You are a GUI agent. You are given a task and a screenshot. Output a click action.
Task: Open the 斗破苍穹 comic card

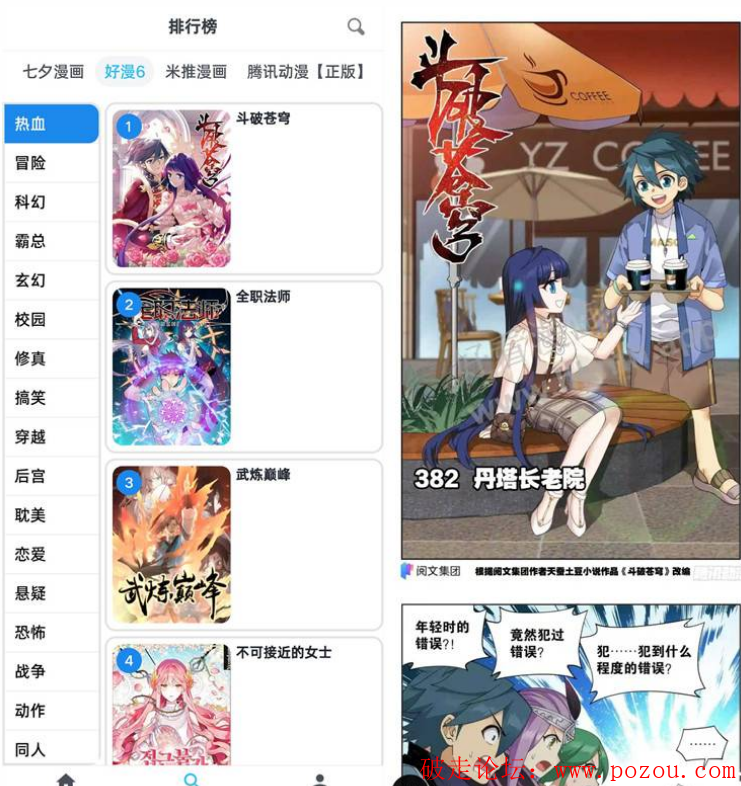(x=244, y=188)
